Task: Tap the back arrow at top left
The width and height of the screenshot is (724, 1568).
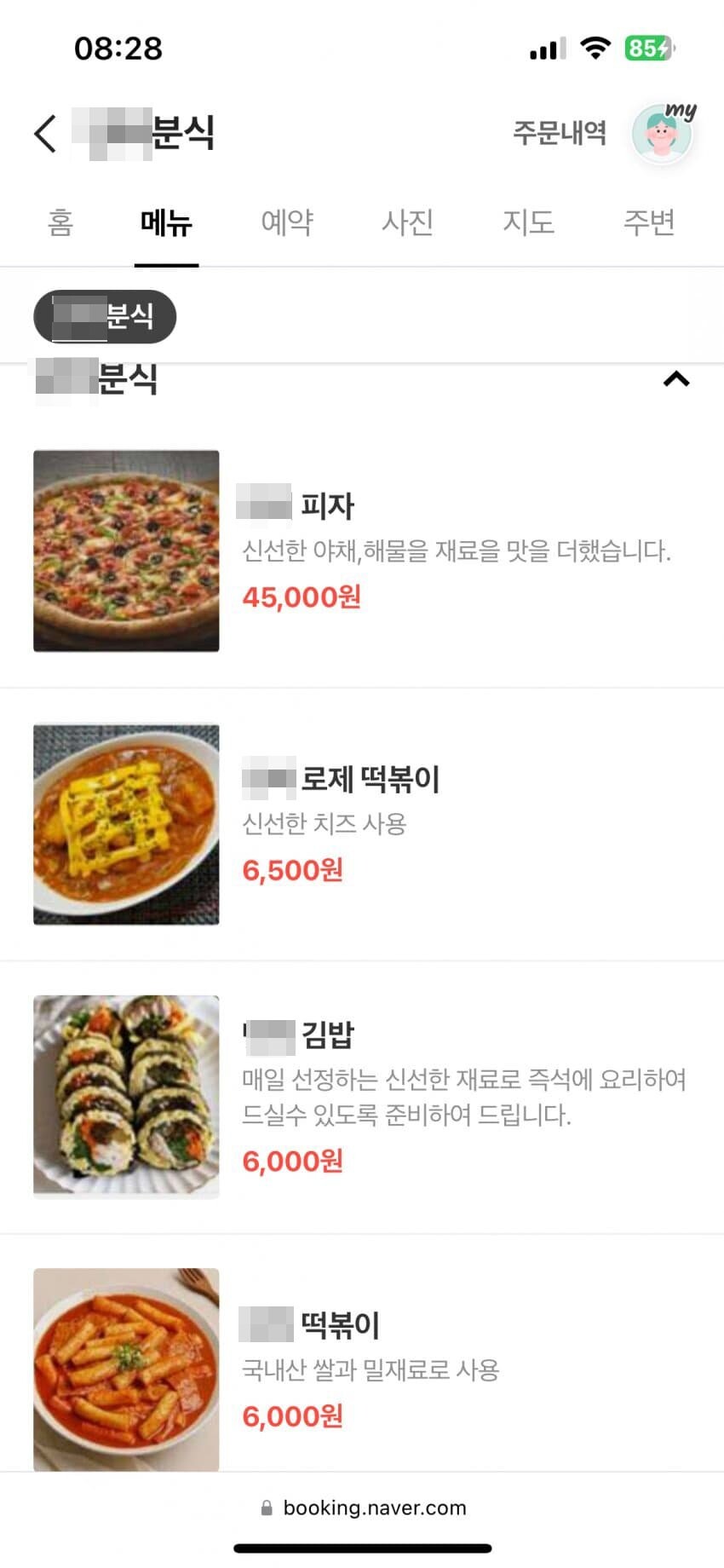Action: coord(43,134)
